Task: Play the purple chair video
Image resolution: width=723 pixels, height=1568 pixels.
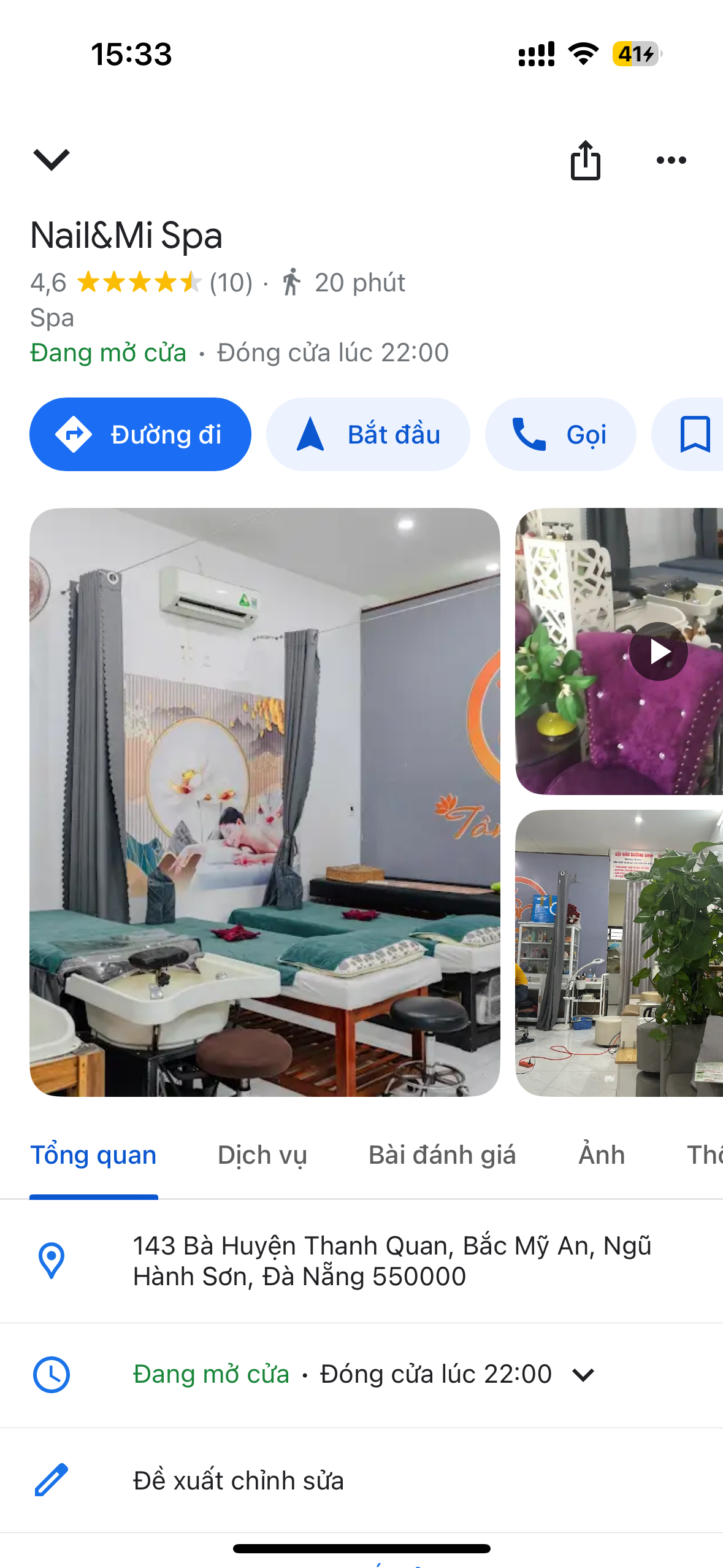Action: (658, 651)
